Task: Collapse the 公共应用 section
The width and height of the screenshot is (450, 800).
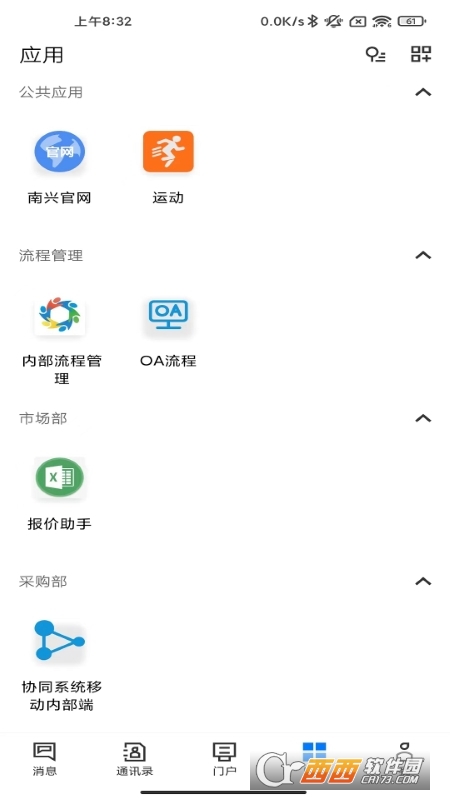Action: tap(423, 92)
